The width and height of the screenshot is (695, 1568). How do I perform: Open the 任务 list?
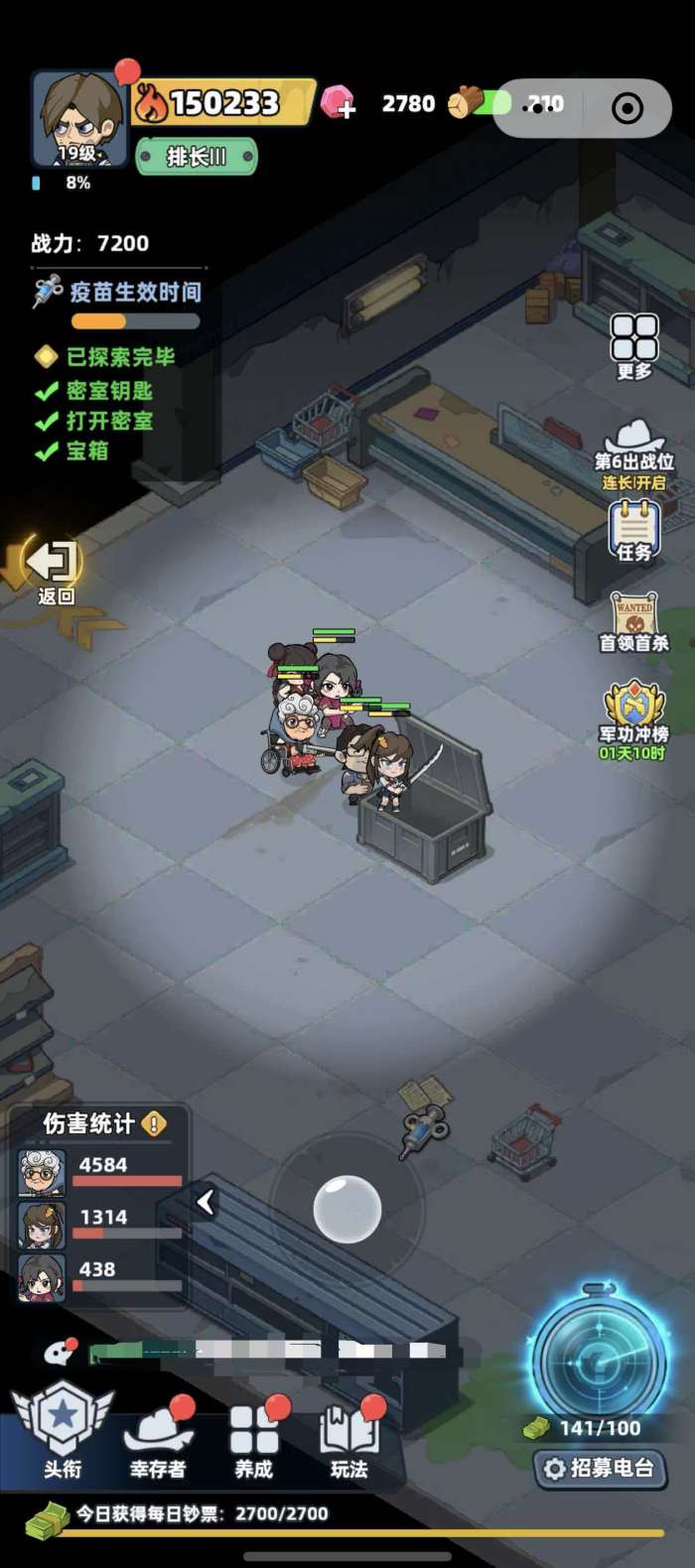[633, 531]
